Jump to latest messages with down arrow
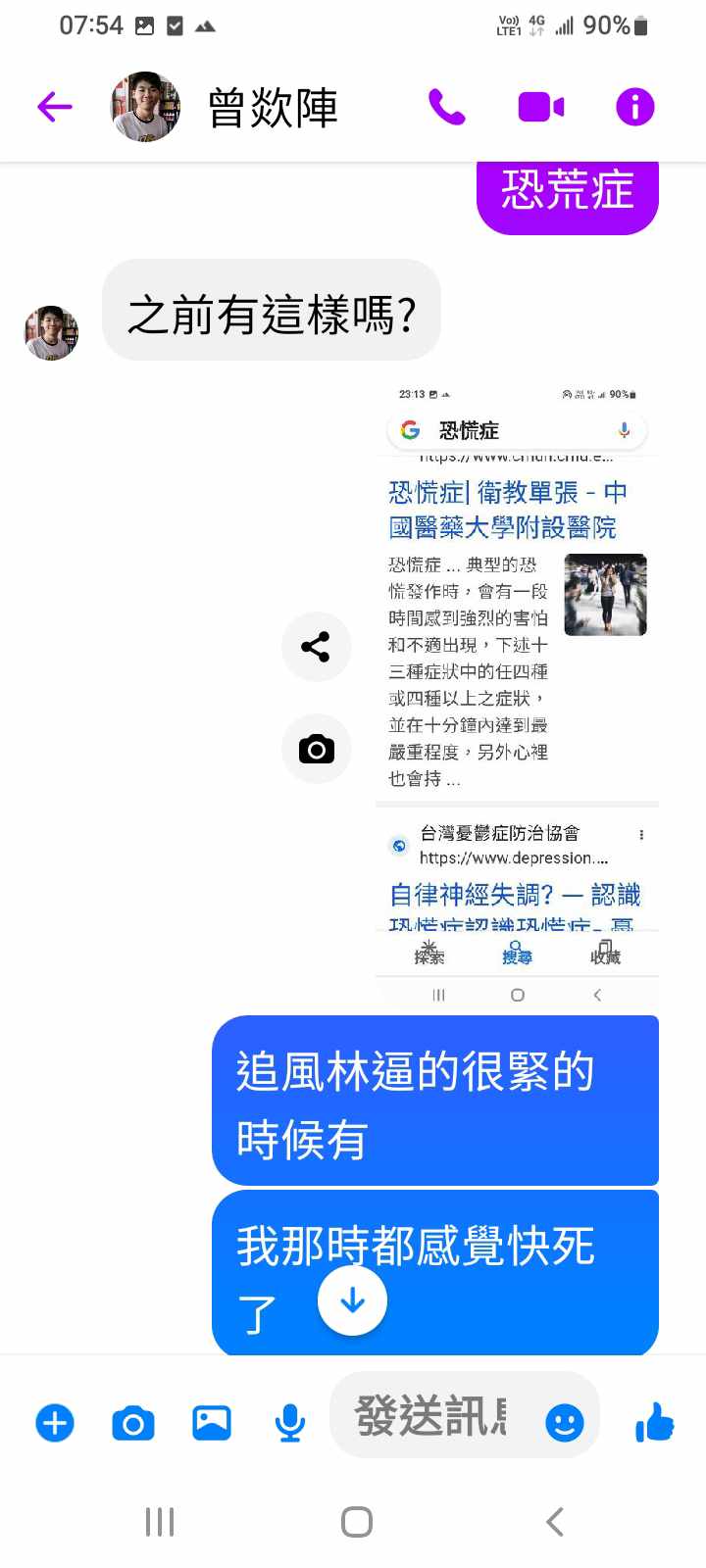The height and width of the screenshot is (1568, 706). click(x=352, y=1300)
